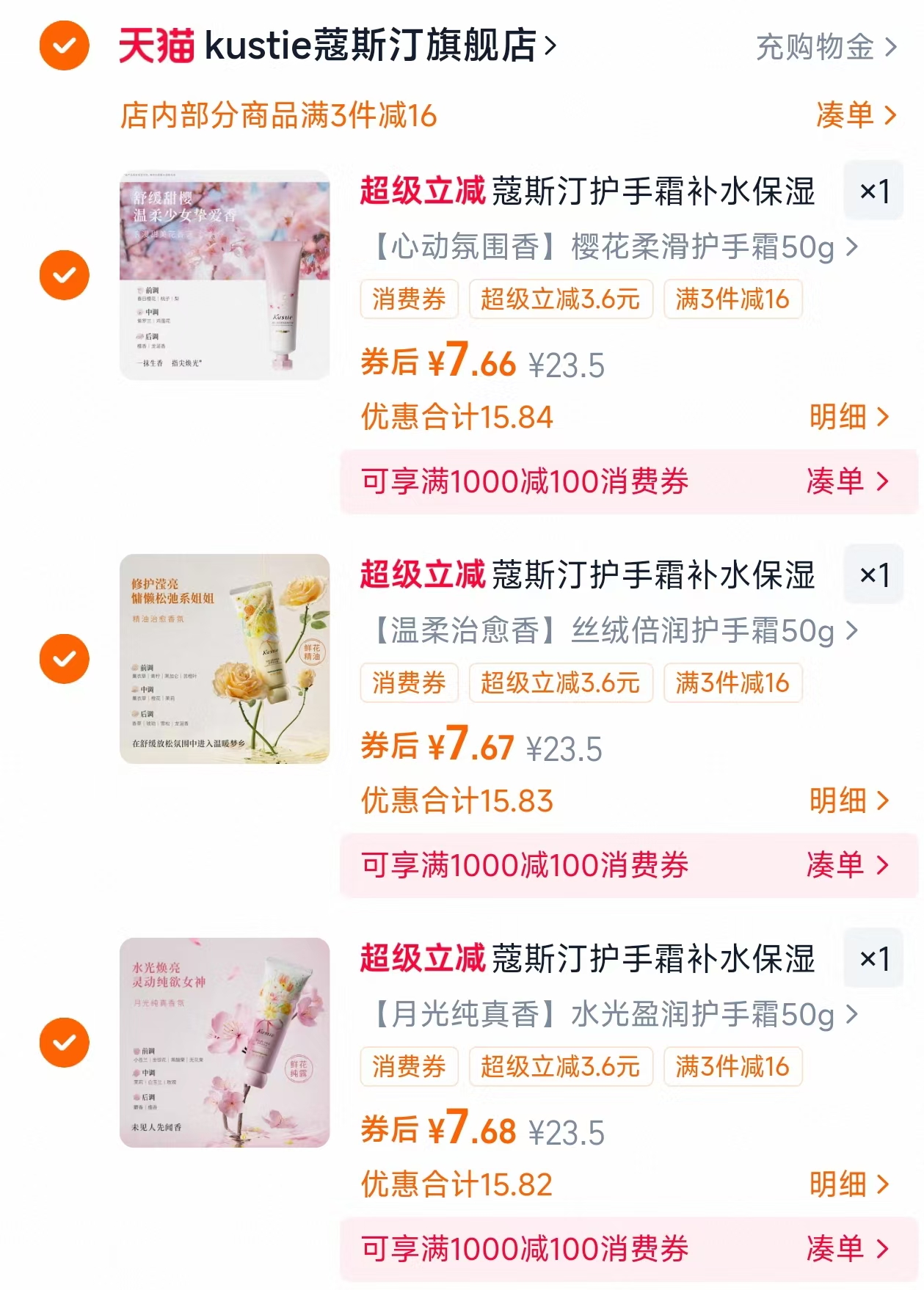Viewport: 924px width, 1290px height.
Task: Deselect the velvet hand cream checkbox
Action: (65, 658)
